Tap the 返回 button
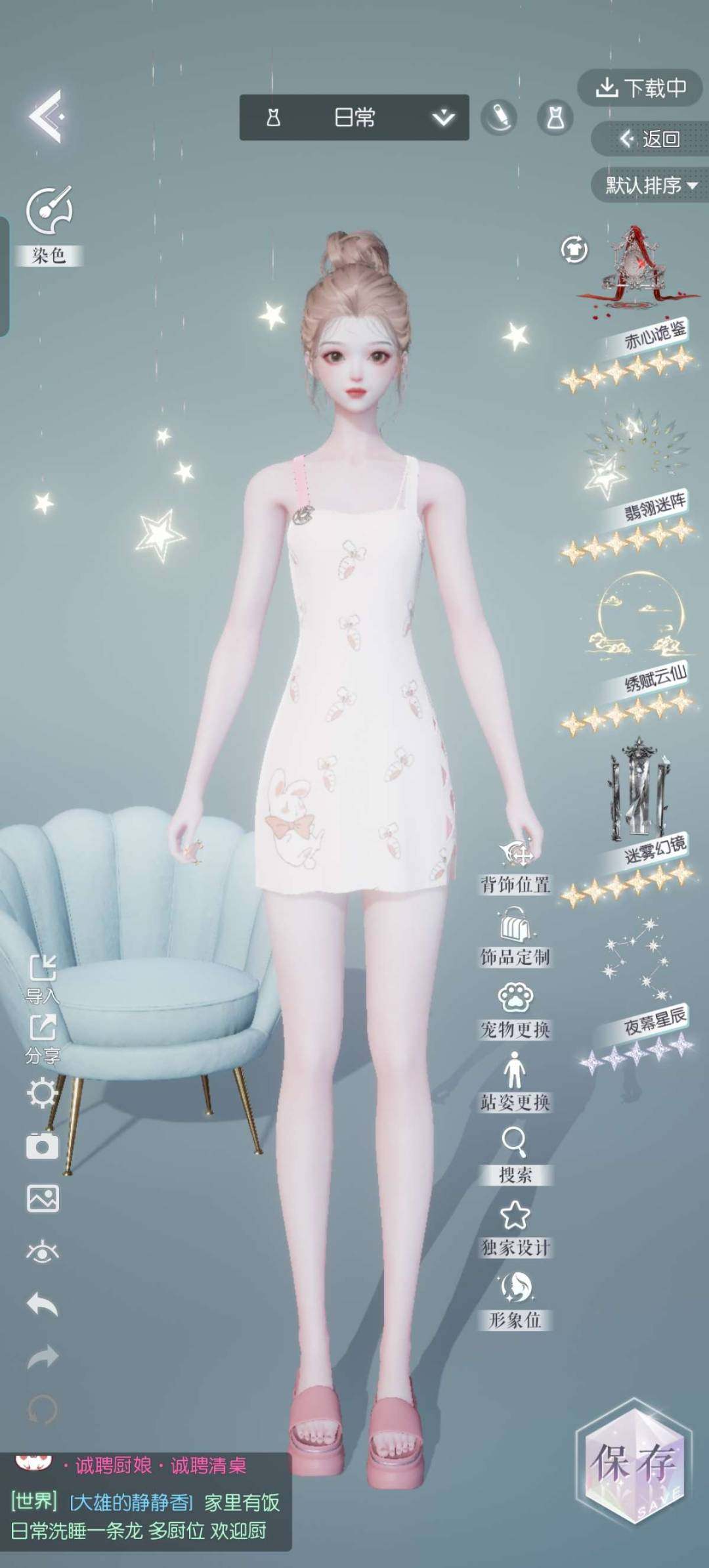709x1568 pixels. 649,139
